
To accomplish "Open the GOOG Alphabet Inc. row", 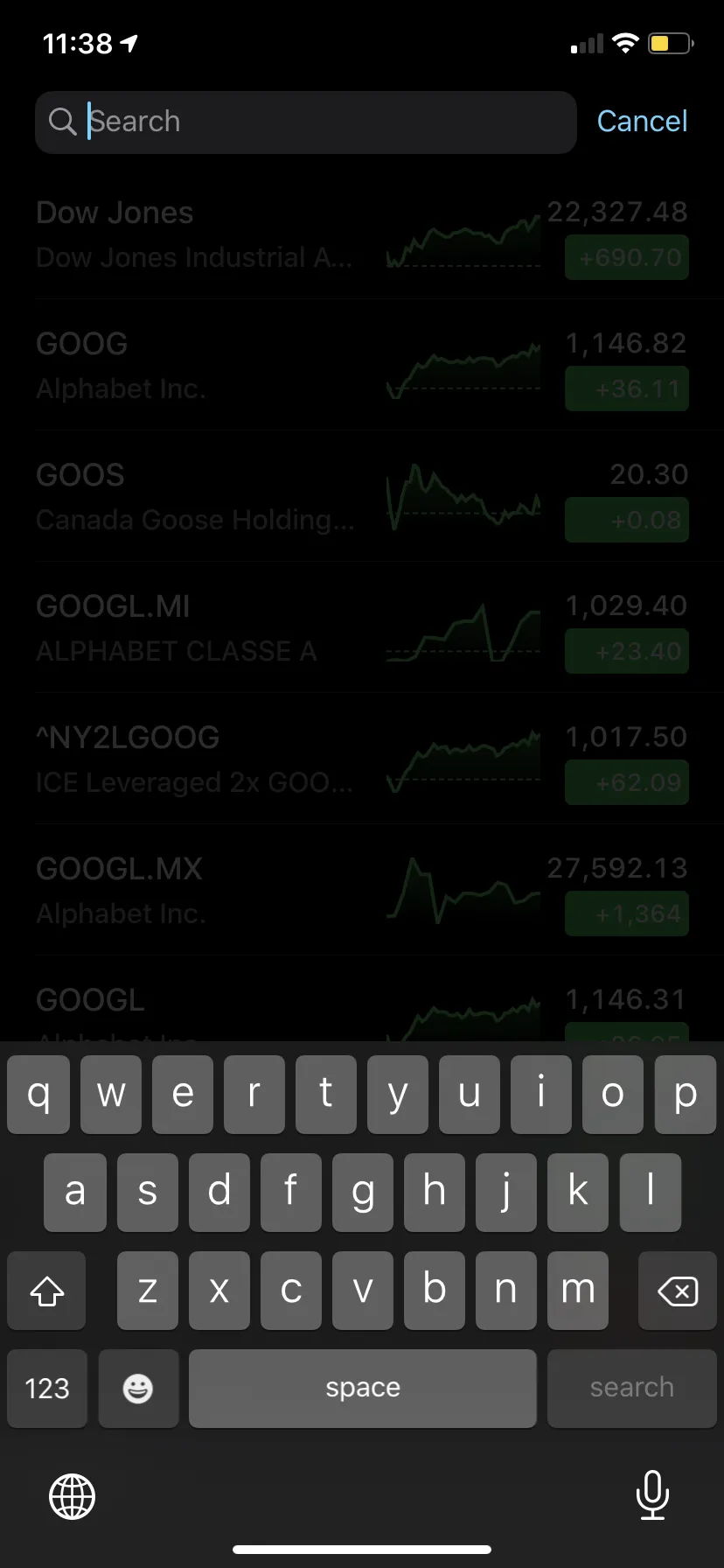I will [362, 366].
